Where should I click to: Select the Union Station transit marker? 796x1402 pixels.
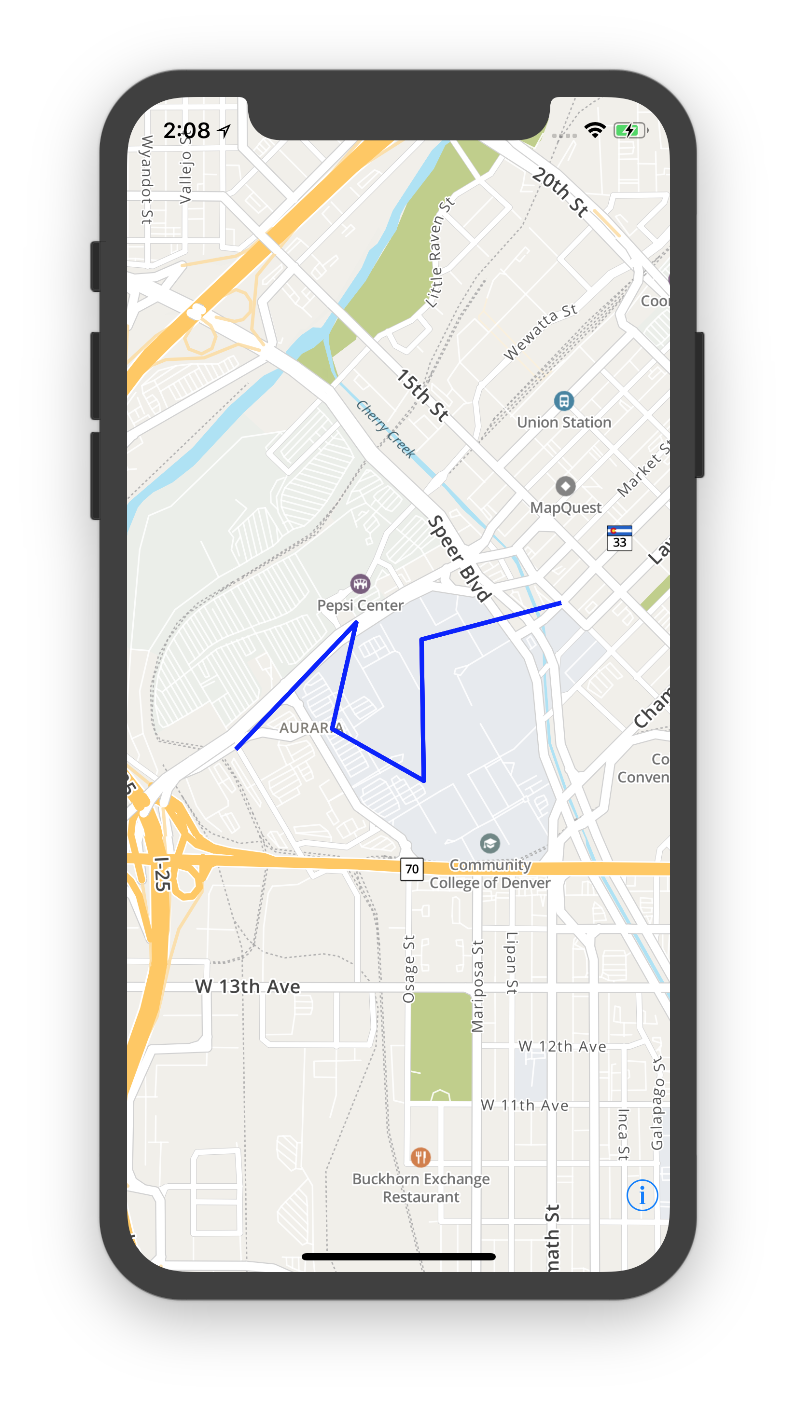[x=564, y=401]
